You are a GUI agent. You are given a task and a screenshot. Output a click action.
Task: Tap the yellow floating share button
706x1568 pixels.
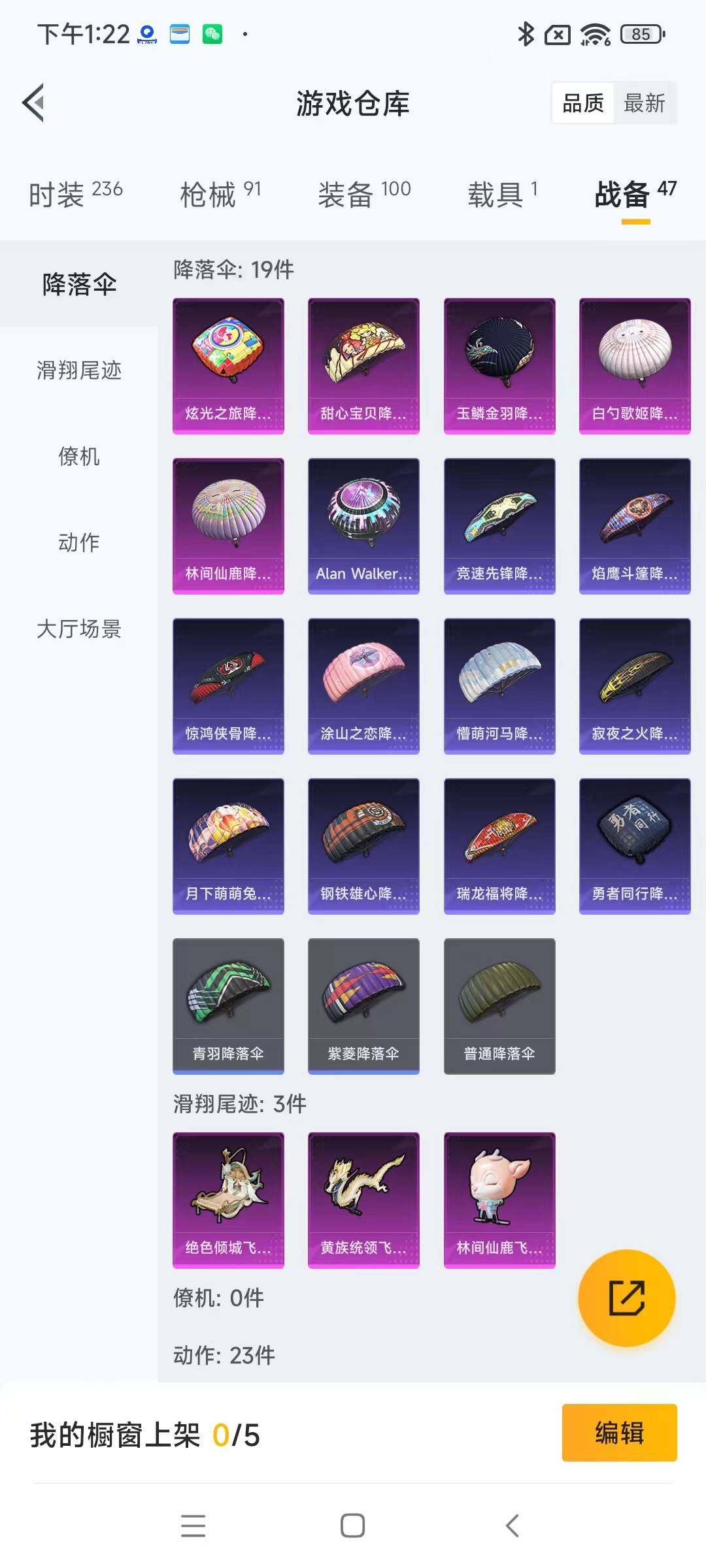pyautogui.click(x=626, y=1298)
